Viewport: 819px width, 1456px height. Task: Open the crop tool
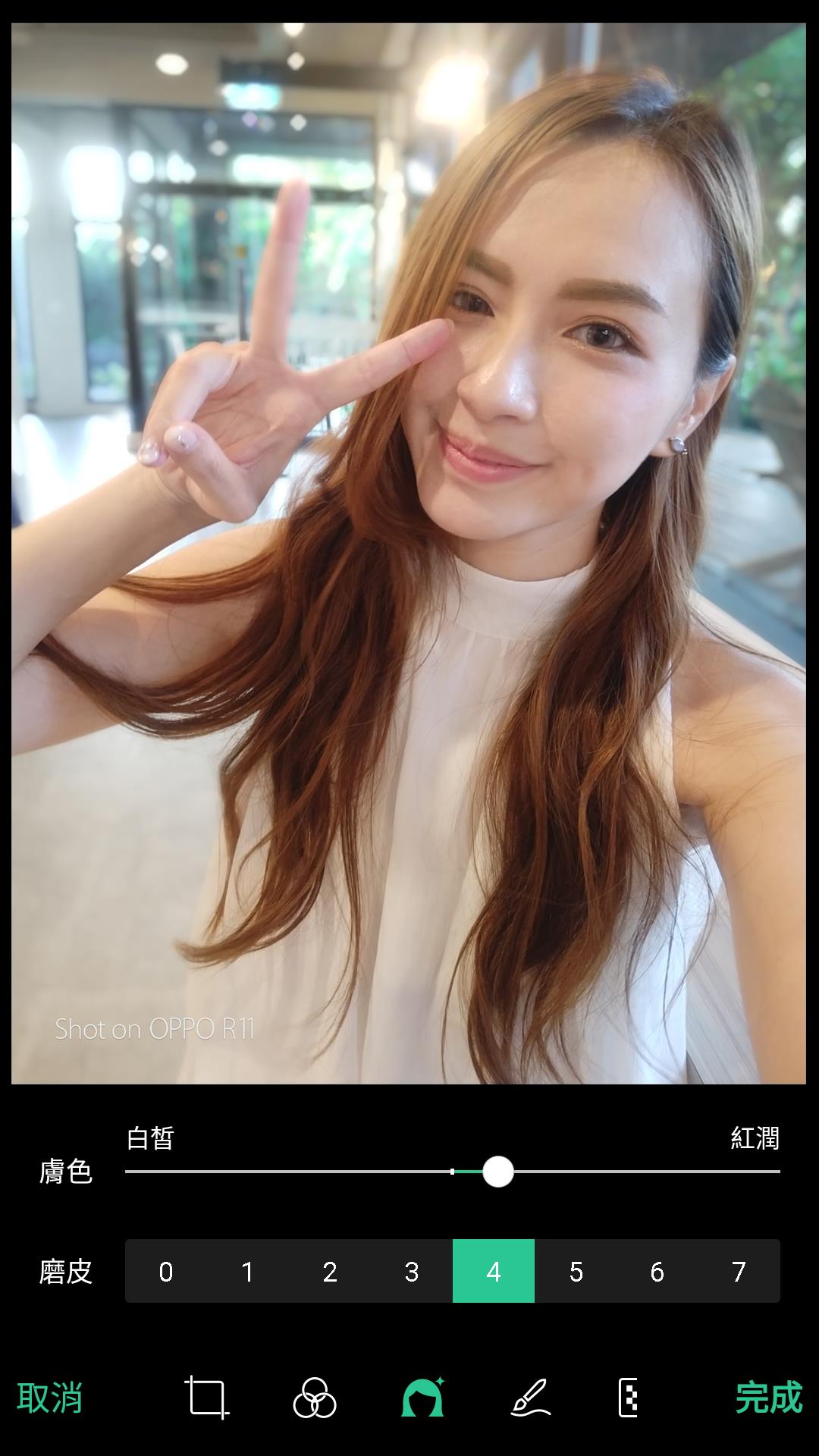(207, 1397)
